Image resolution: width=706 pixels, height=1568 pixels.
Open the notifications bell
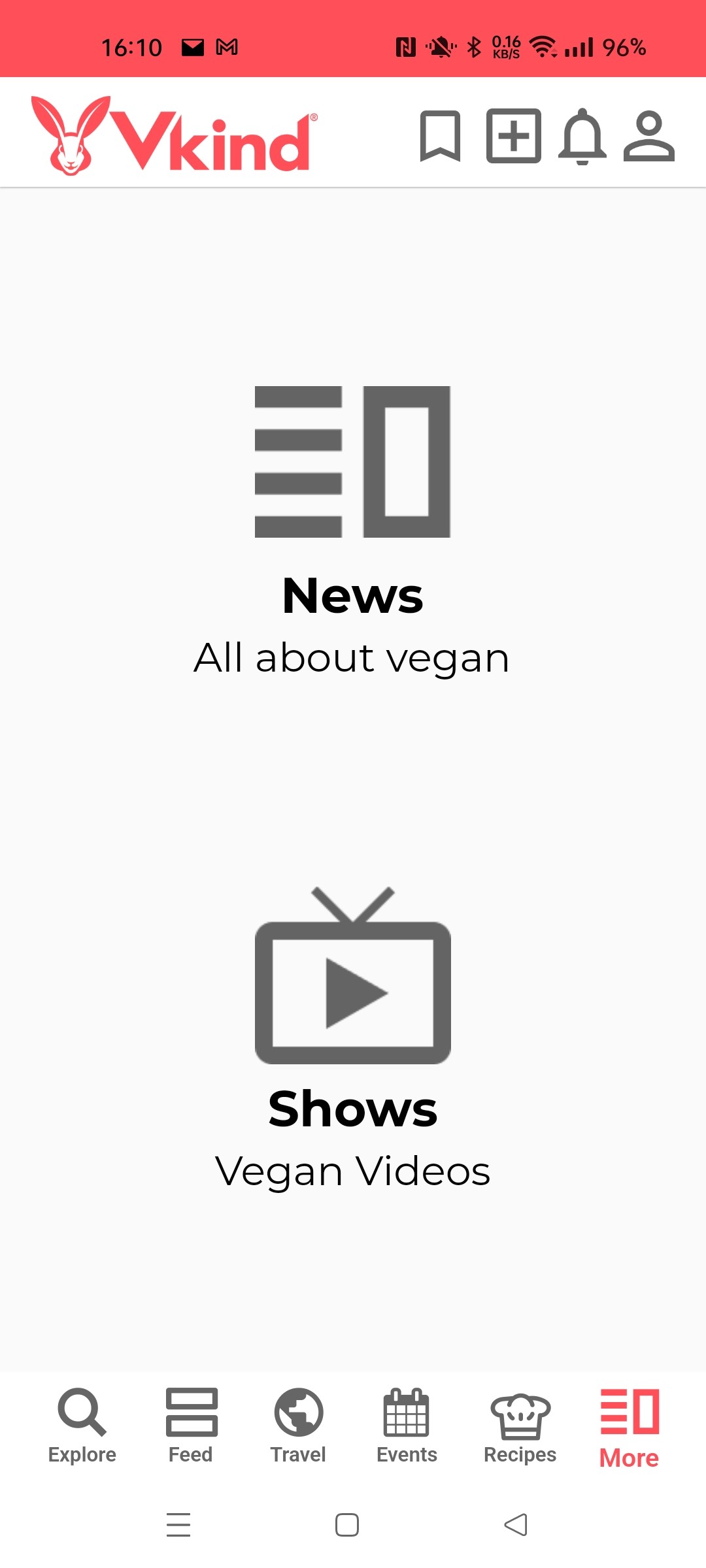[x=582, y=136]
